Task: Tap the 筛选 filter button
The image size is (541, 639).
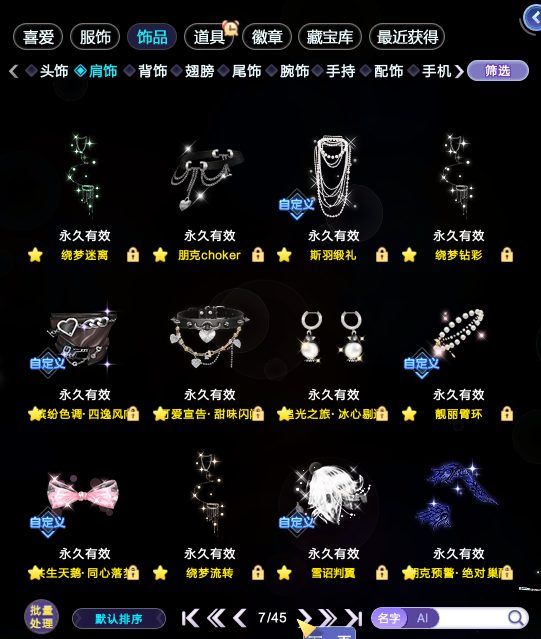Action: point(498,71)
